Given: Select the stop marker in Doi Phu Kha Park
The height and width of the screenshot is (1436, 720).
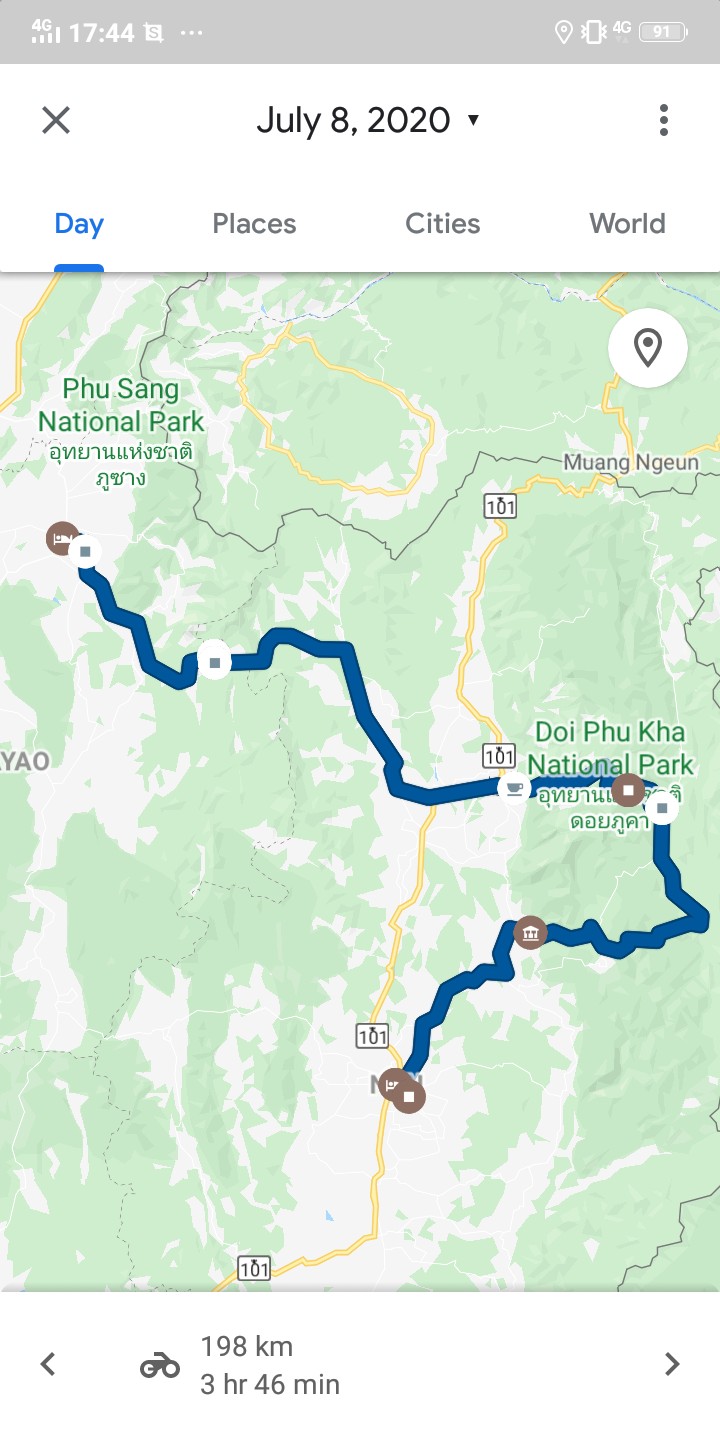Looking at the screenshot, I should pos(628,790).
